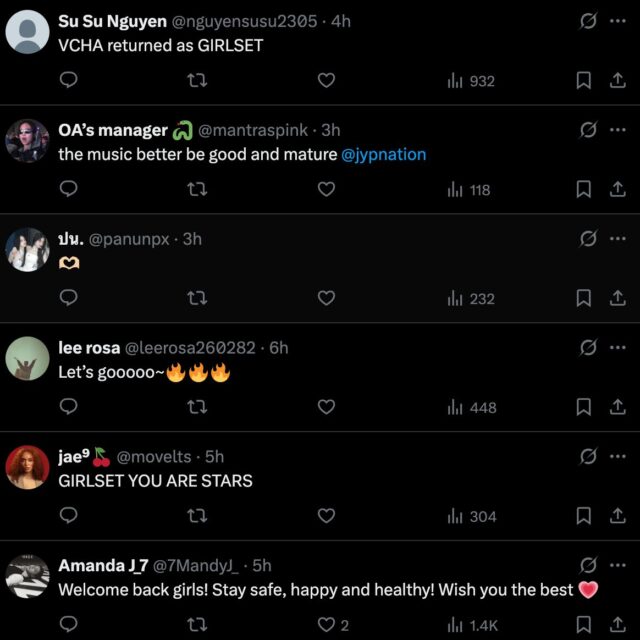Retweet lee rosa's Let's gooooo post

198,407
